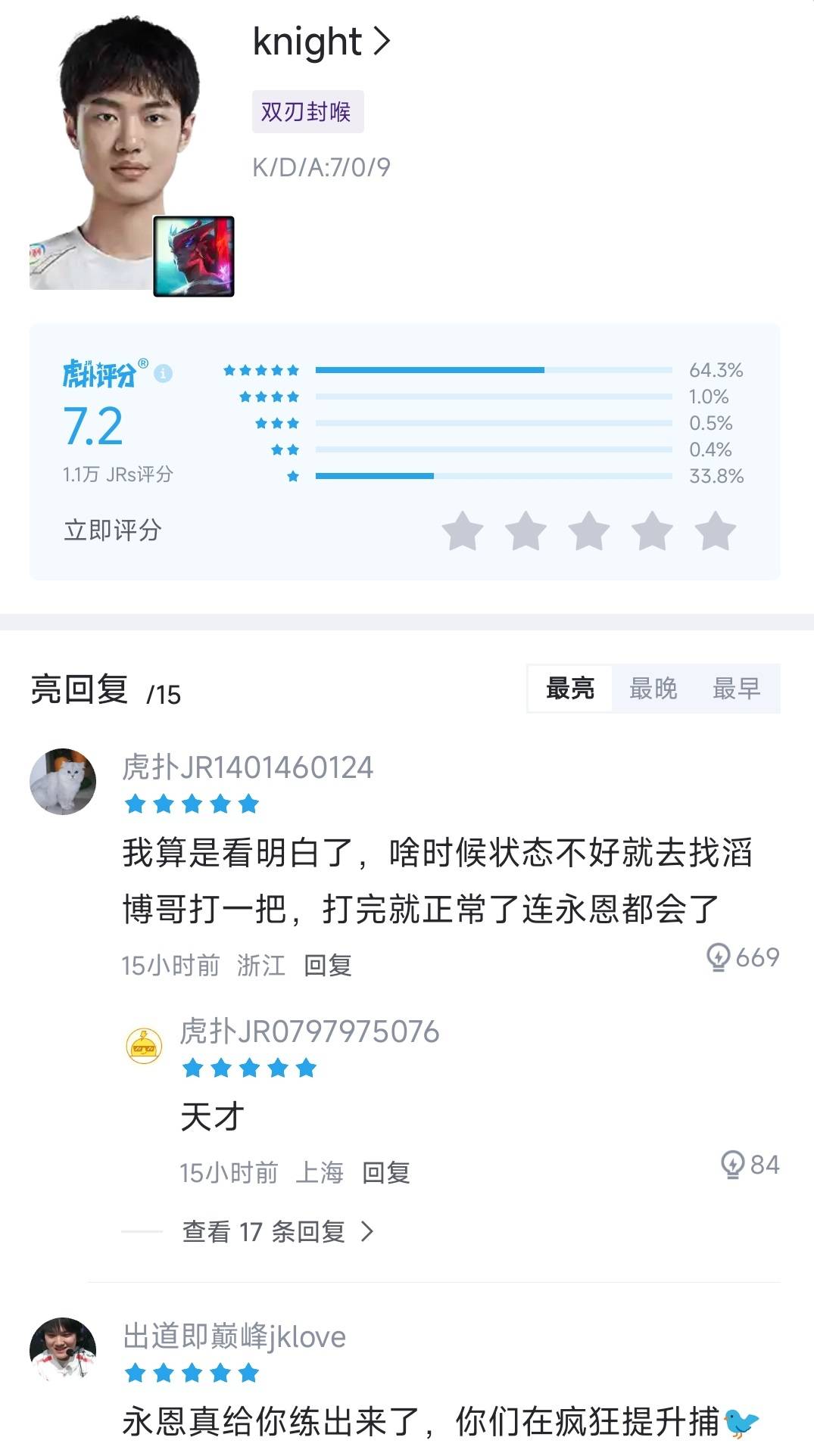Rate knight one star

coord(463,530)
